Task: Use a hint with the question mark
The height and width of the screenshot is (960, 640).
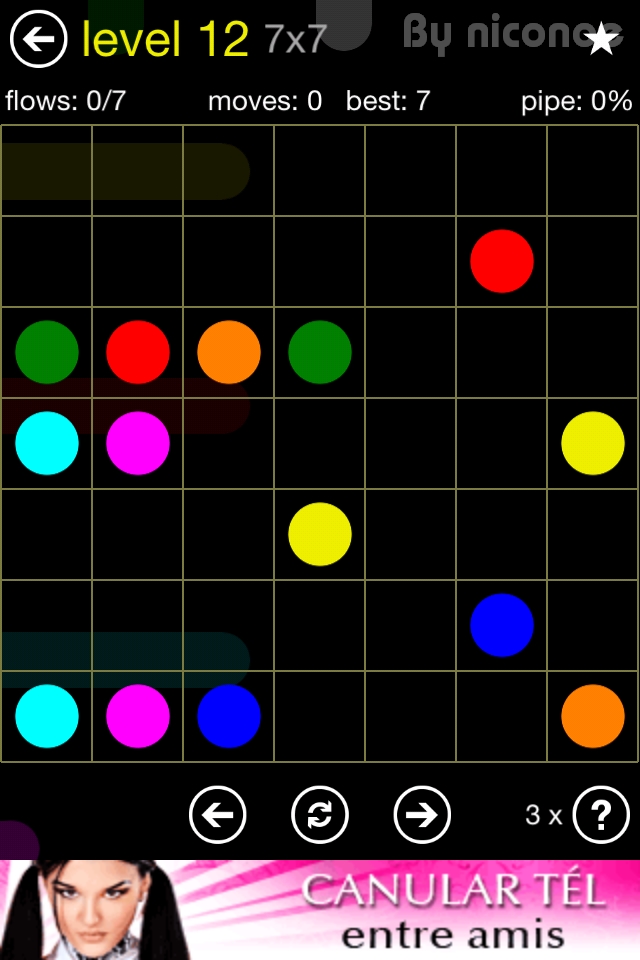Action: 602,815
